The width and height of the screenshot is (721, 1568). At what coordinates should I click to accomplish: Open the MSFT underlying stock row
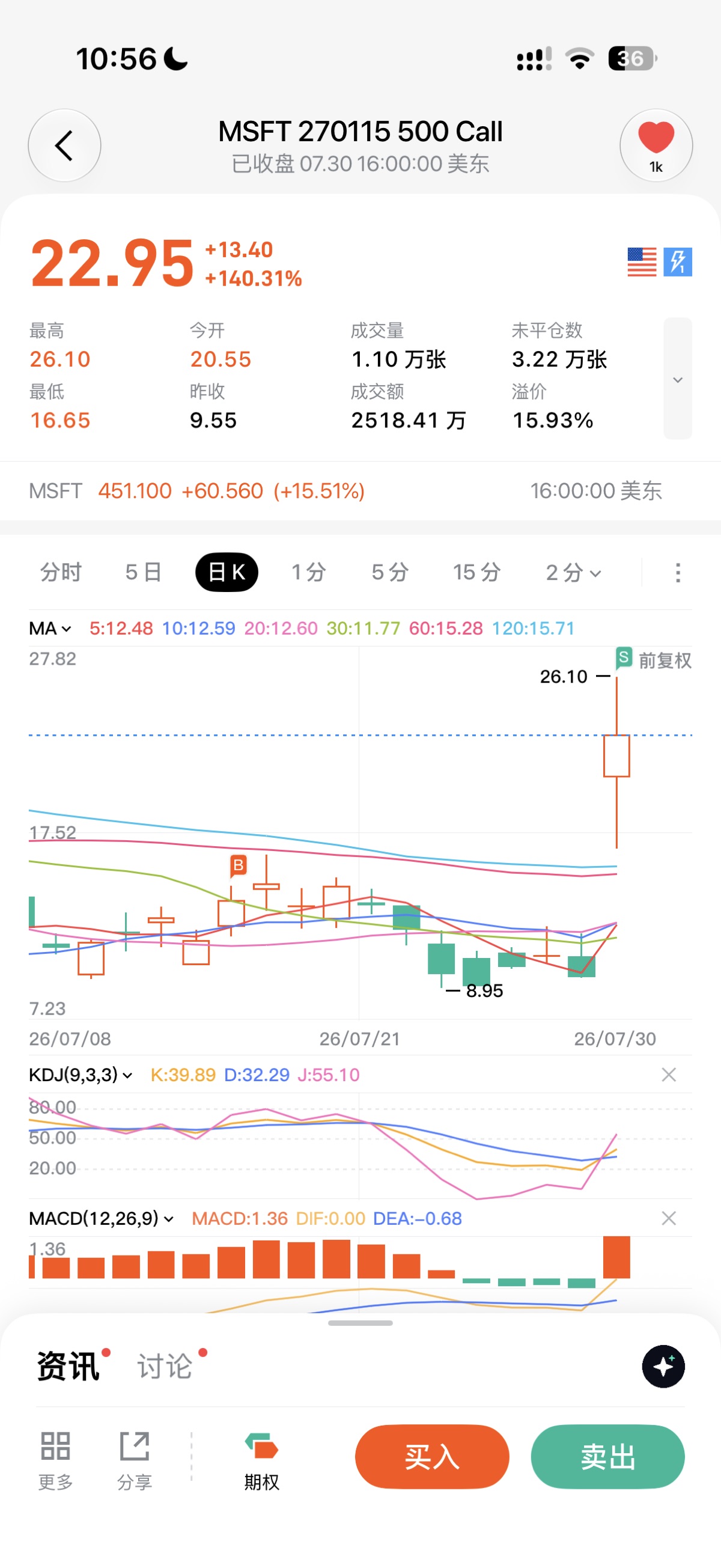pos(360,490)
